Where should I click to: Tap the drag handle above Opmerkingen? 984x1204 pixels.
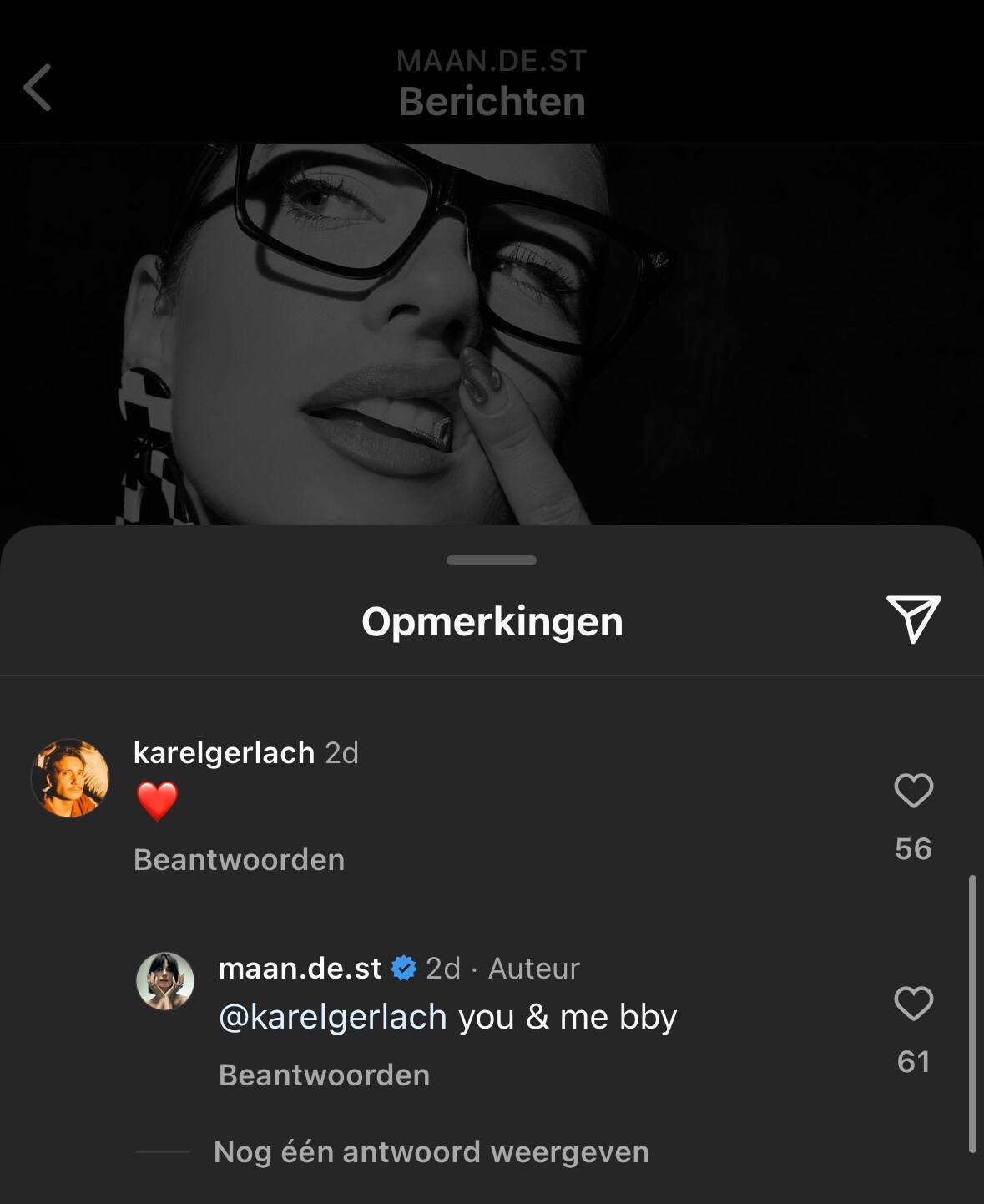tap(492, 560)
